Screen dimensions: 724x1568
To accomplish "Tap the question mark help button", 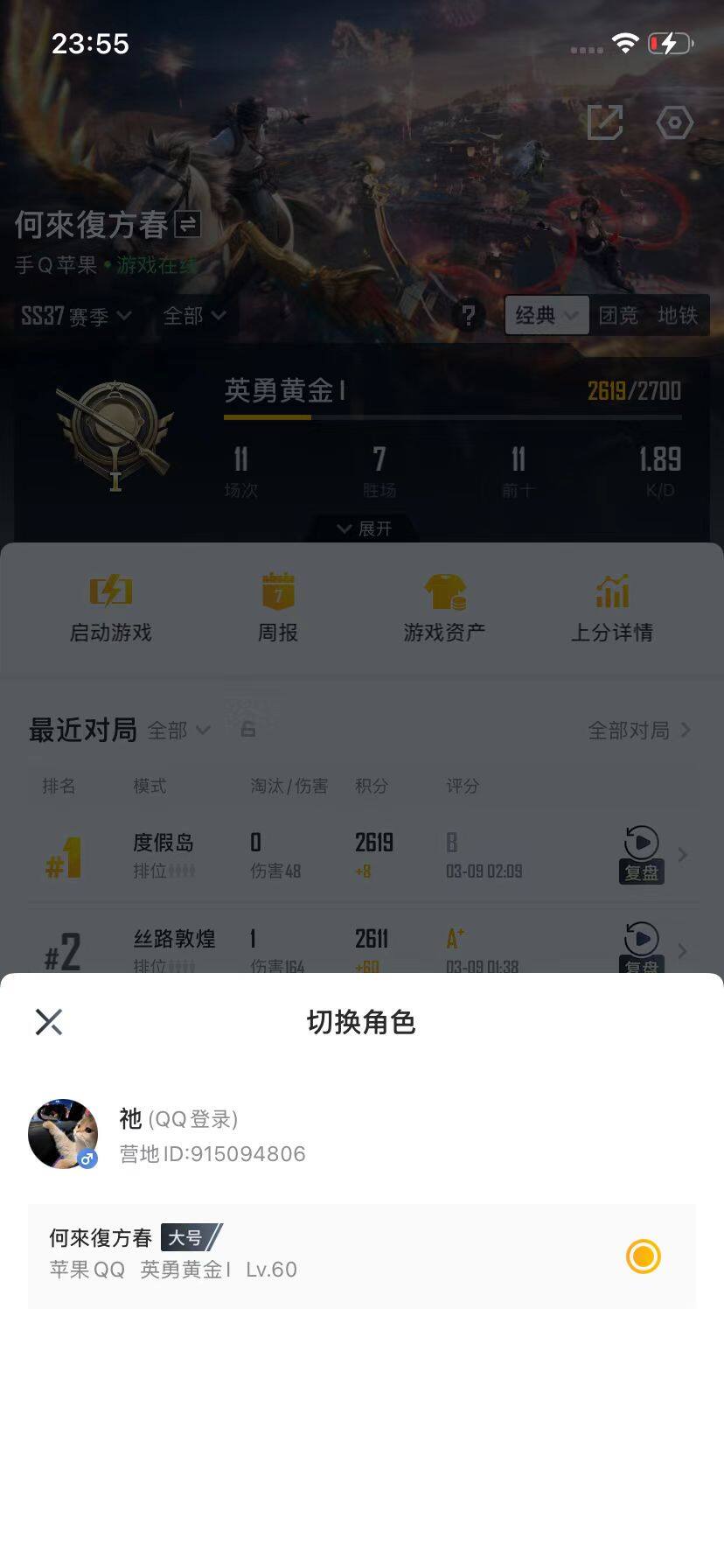I will (x=470, y=317).
